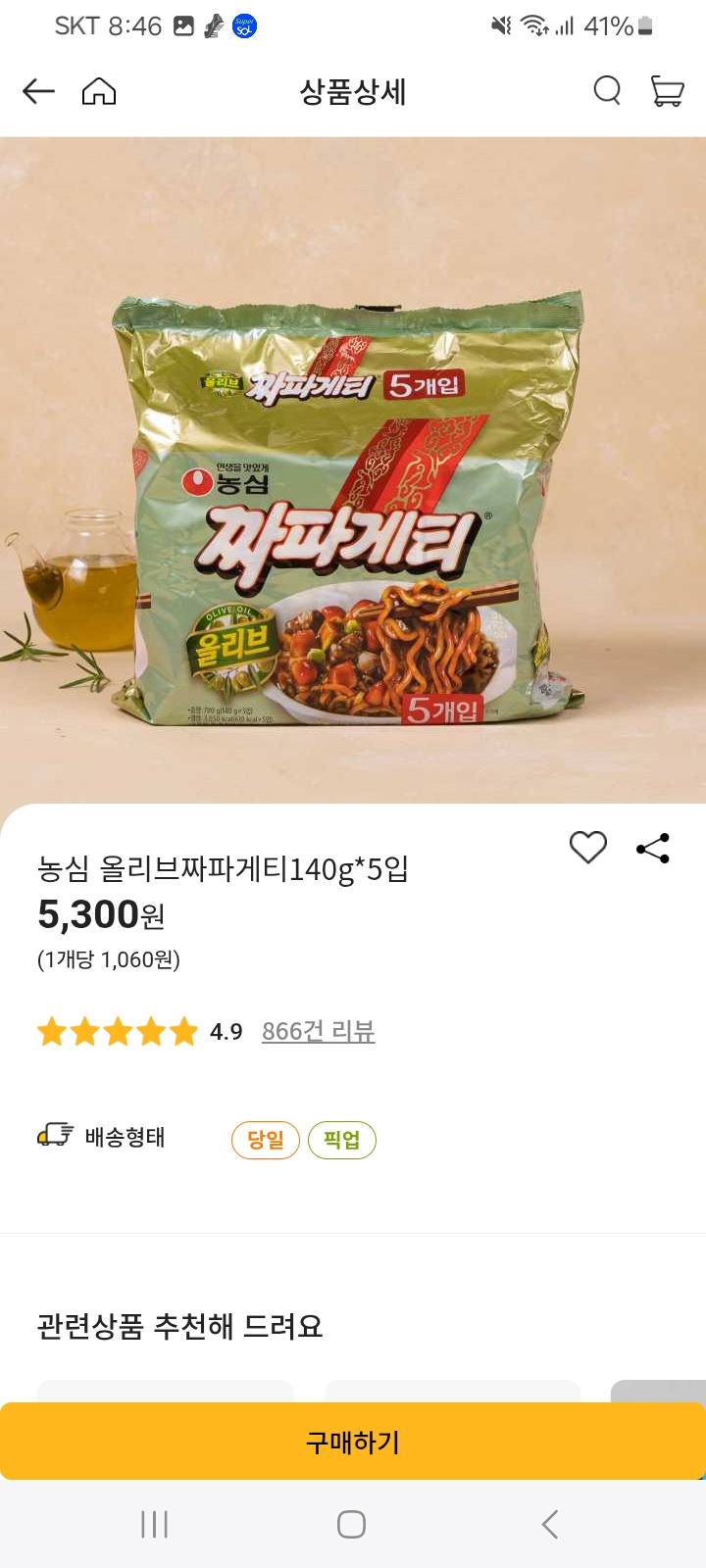
Task: Tap the share icon for this product
Action: coord(652,849)
